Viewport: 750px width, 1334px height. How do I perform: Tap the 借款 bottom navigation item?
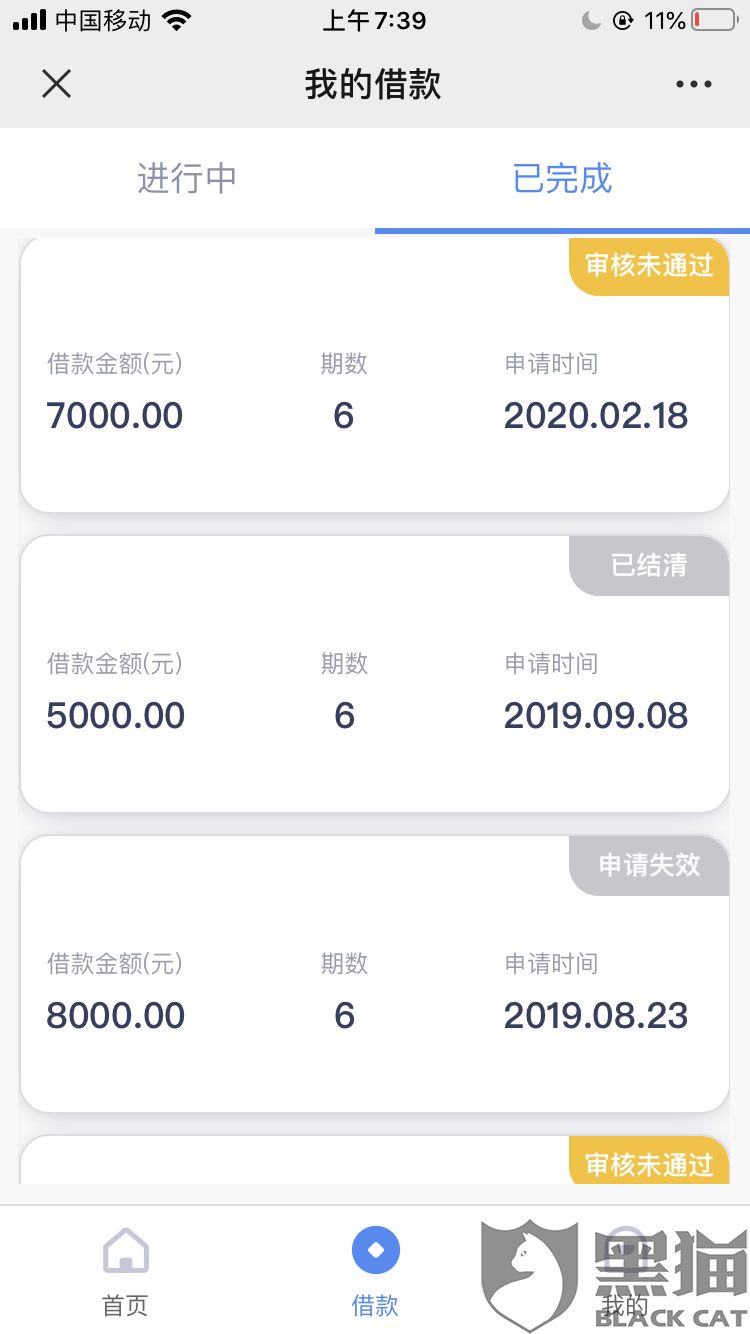coord(375,1270)
